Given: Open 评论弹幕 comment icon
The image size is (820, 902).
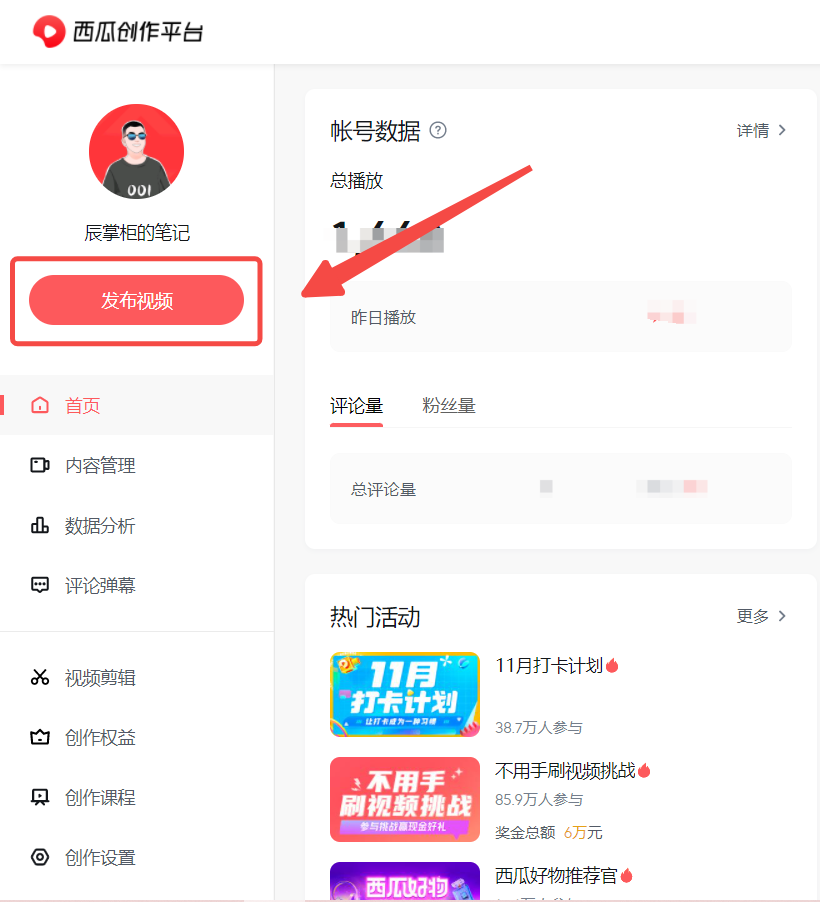Looking at the screenshot, I should coord(39,585).
